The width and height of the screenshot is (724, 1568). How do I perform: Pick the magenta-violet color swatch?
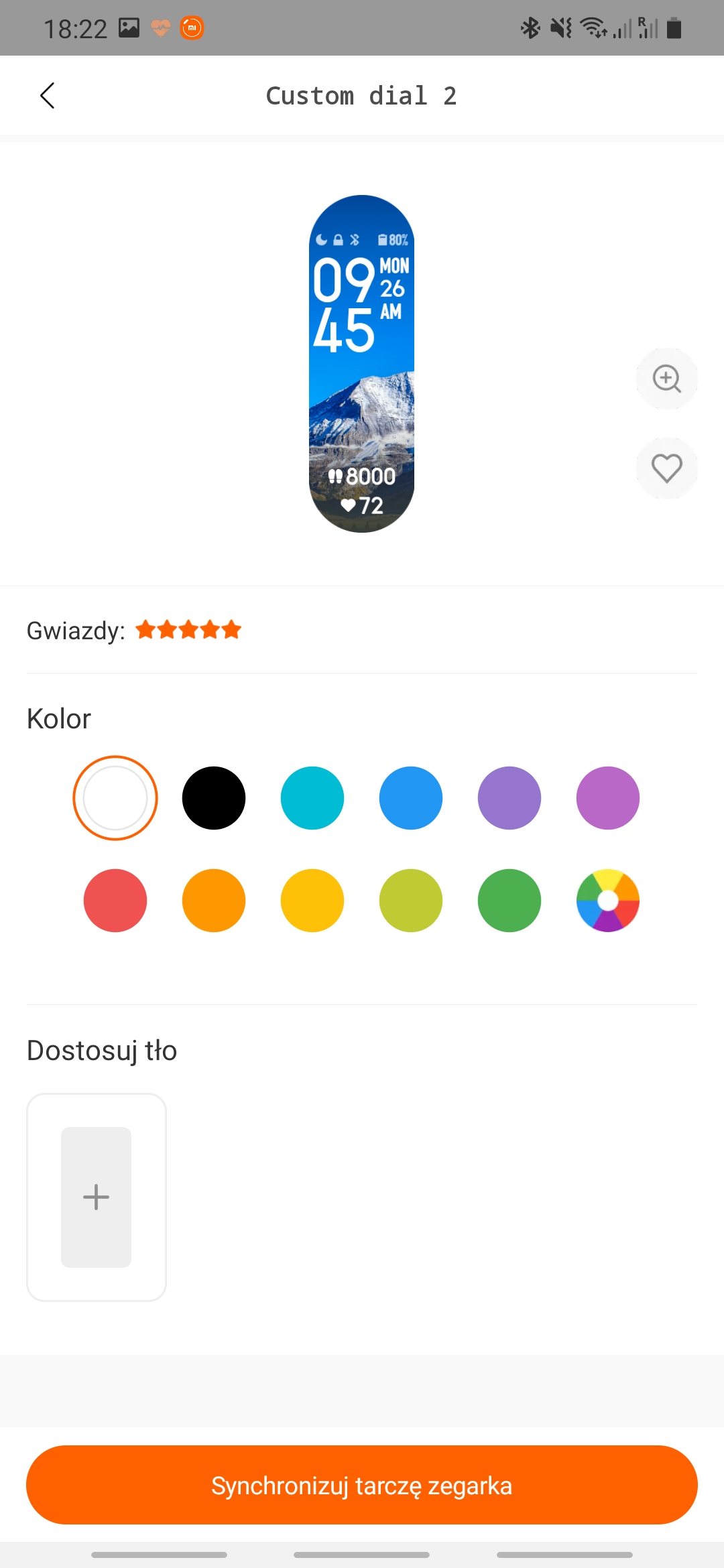point(608,798)
